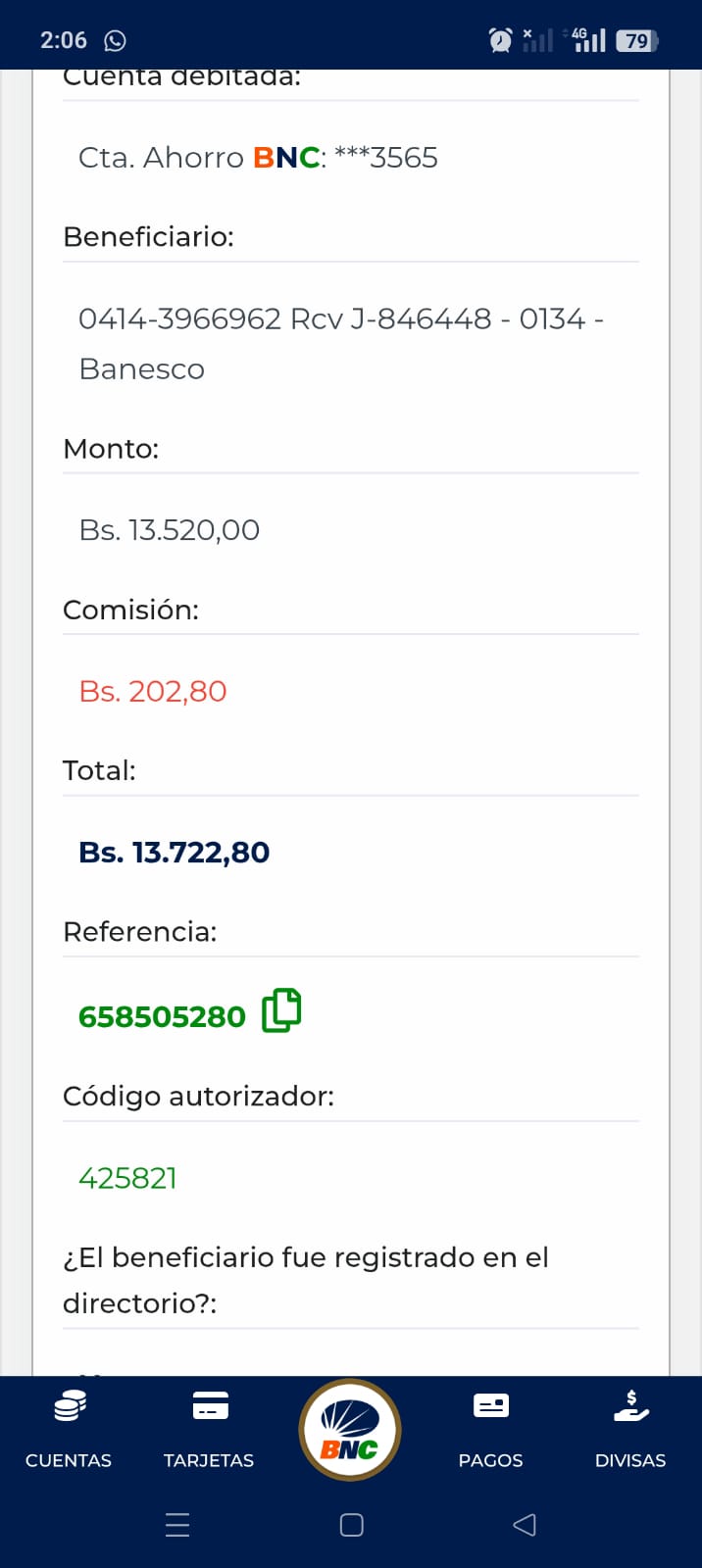Tap the system back button
The height and width of the screenshot is (1568, 702).
pyautogui.click(x=525, y=1525)
